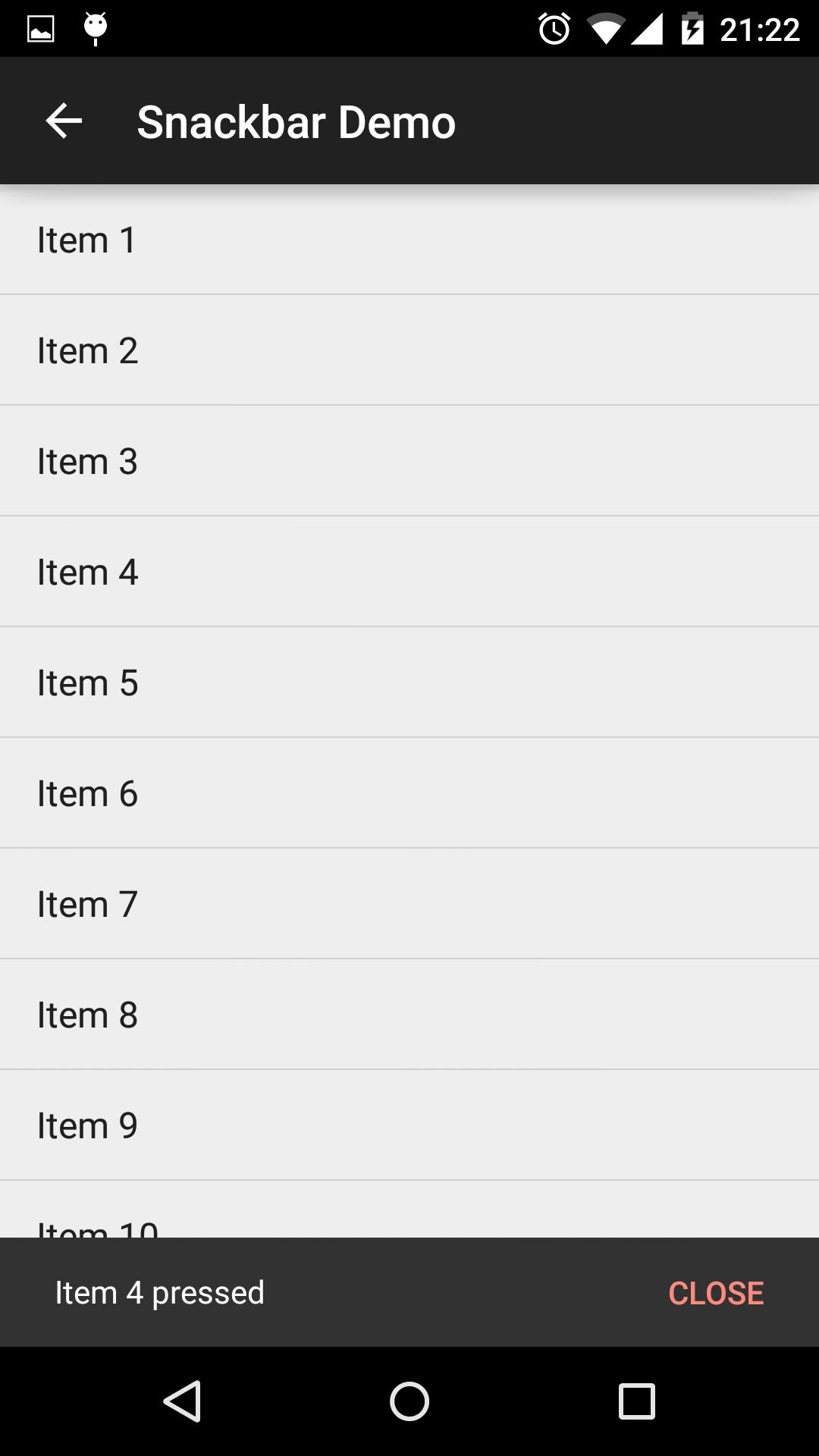819x1456 pixels.
Task: Tap Item 9 row
Action: (409, 1125)
